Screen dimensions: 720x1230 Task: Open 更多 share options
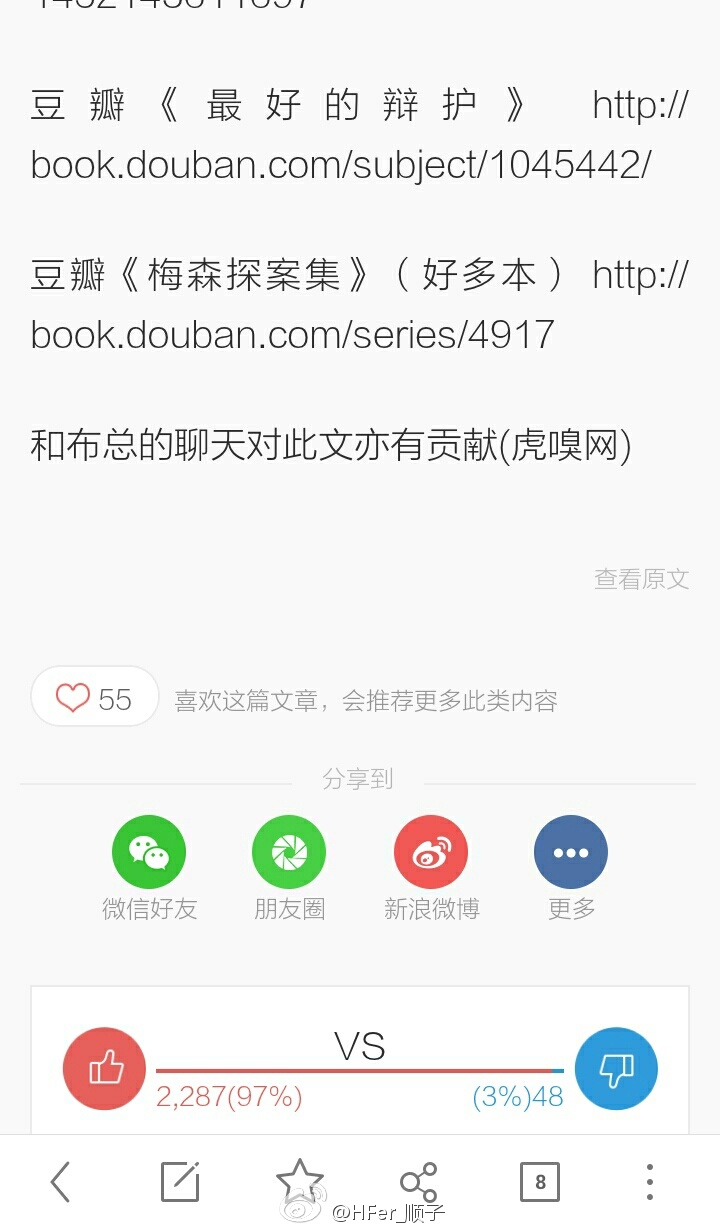pos(571,852)
